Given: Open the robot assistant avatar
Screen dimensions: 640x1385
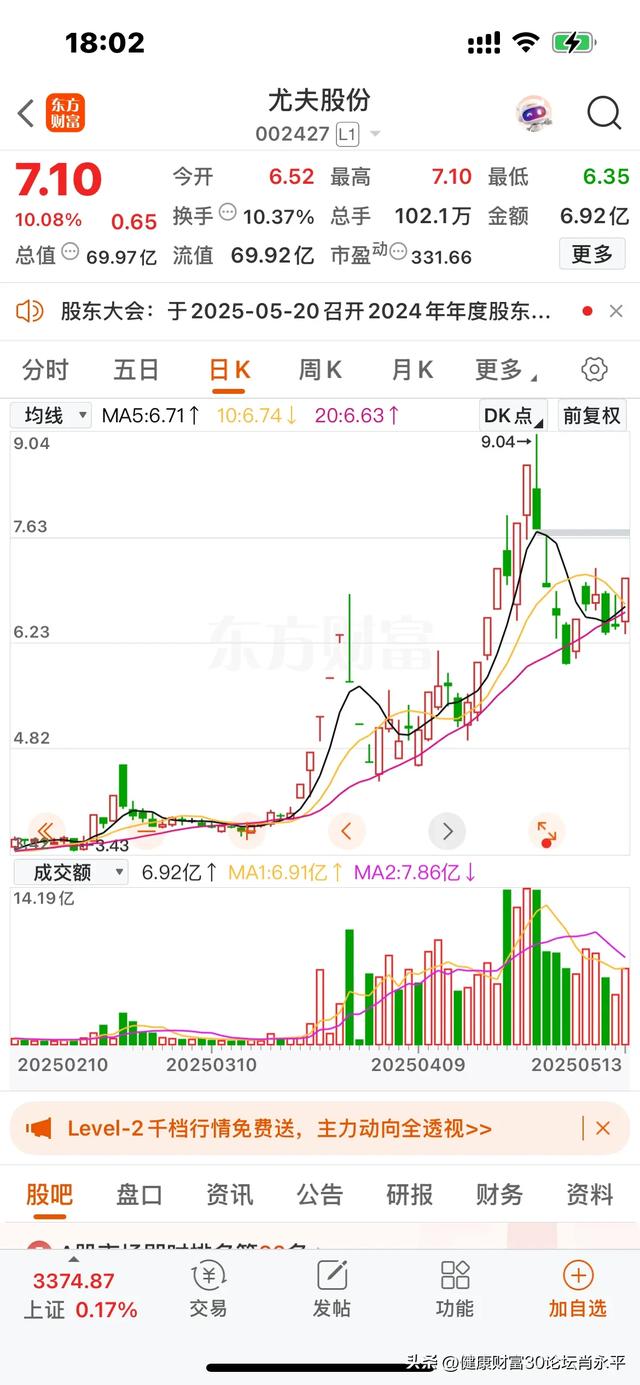Looking at the screenshot, I should pyautogui.click(x=535, y=114).
